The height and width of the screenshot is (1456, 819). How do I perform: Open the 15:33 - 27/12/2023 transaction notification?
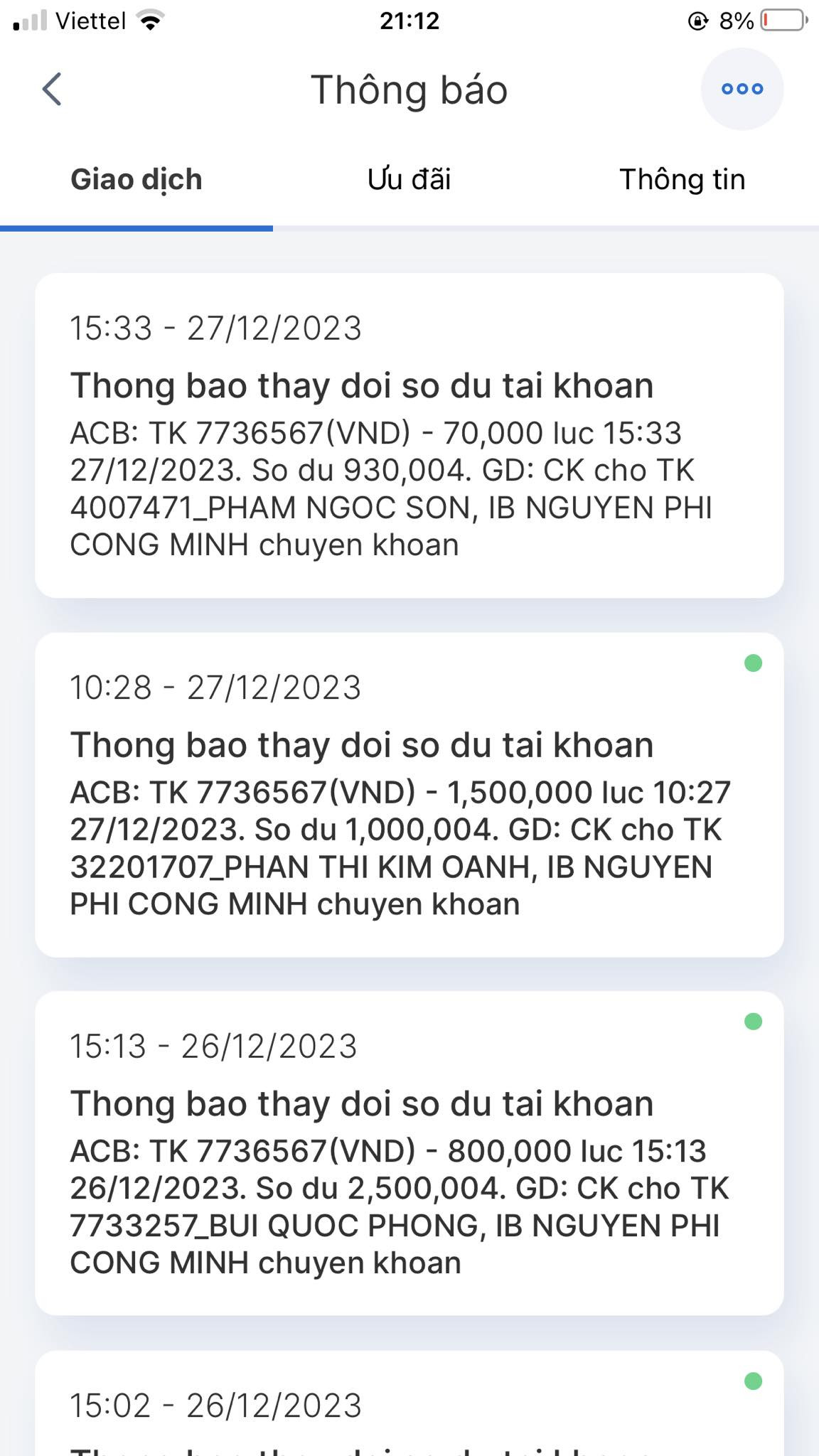[x=409, y=436]
